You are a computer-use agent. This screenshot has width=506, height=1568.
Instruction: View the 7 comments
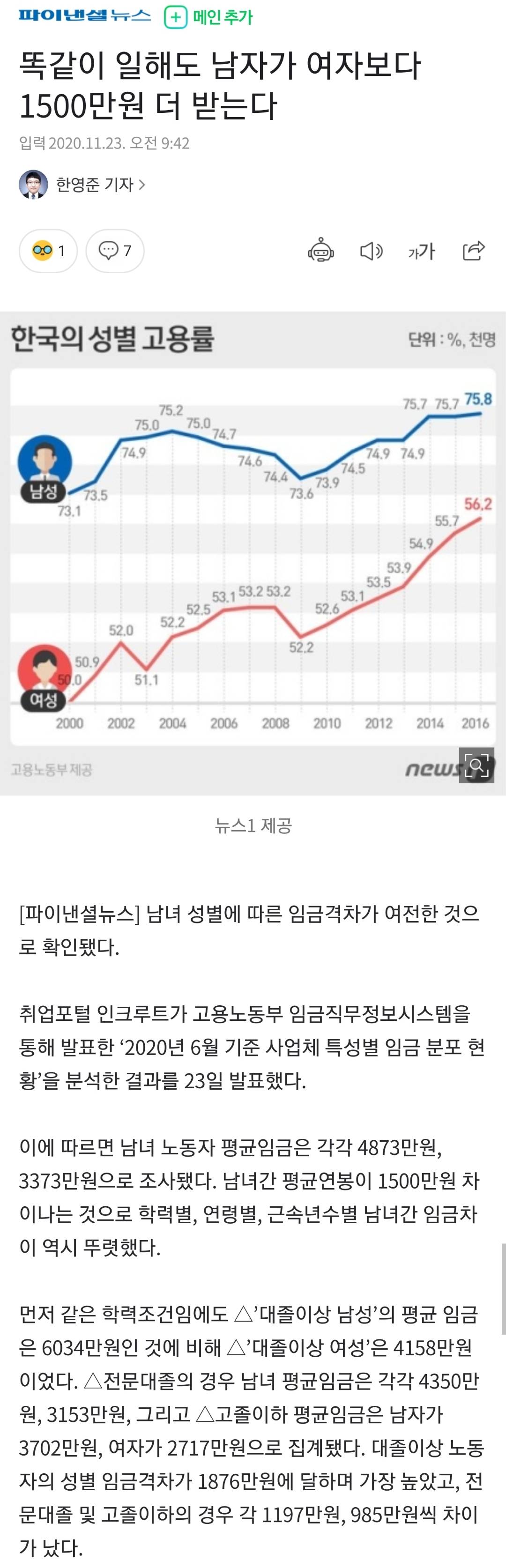[x=115, y=250]
